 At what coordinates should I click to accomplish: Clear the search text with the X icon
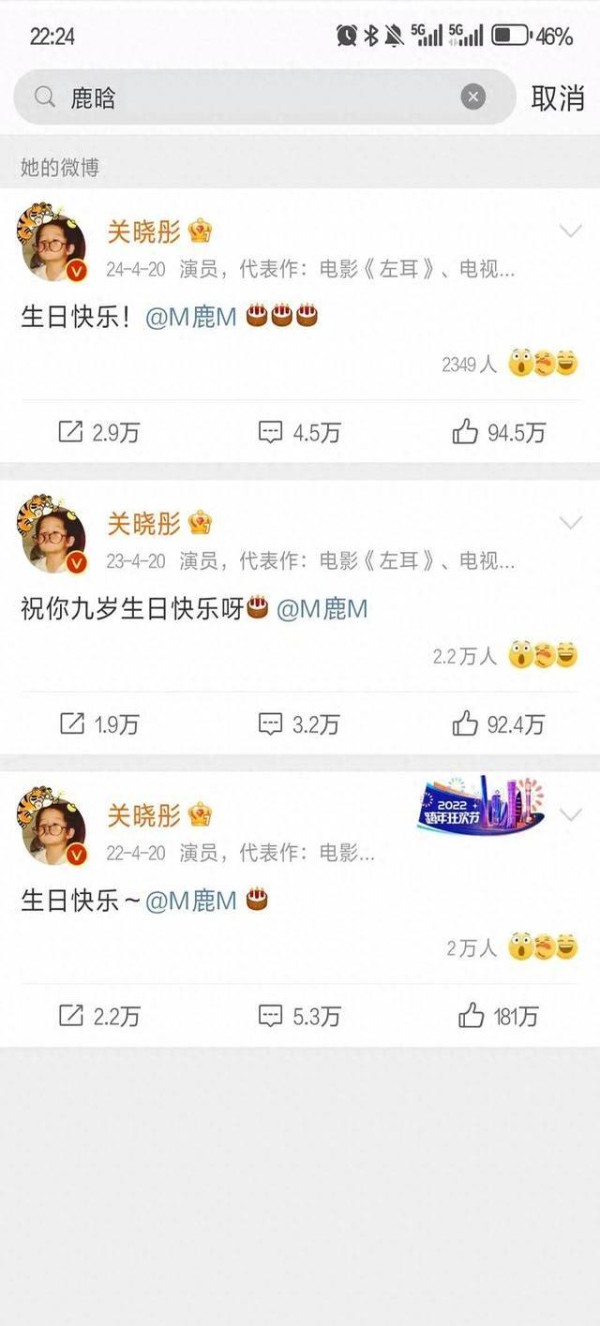pos(473,97)
